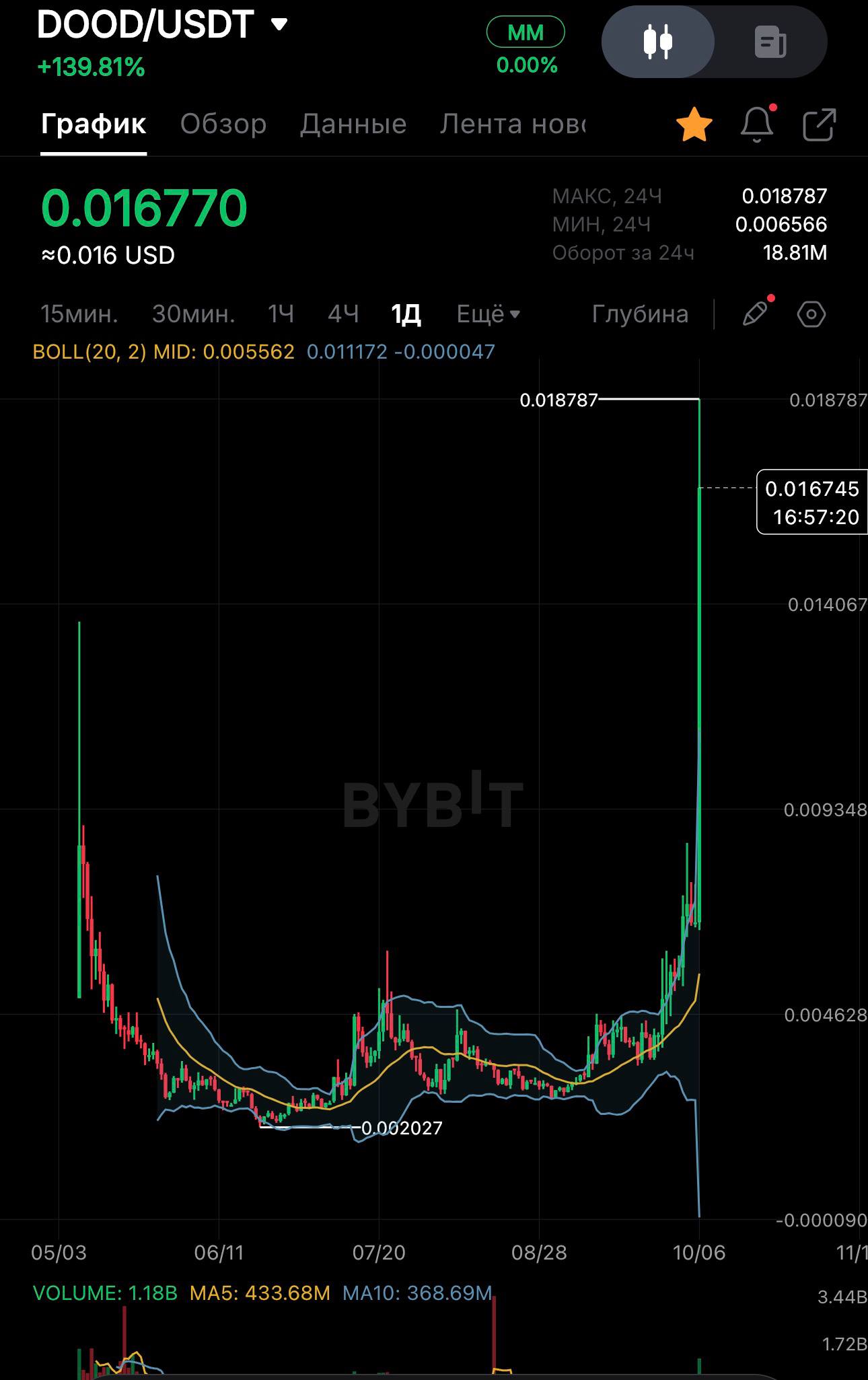The height and width of the screenshot is (1380, 868).
Task: Set the chart to 4Ч interval
Action: coord(342,314)
